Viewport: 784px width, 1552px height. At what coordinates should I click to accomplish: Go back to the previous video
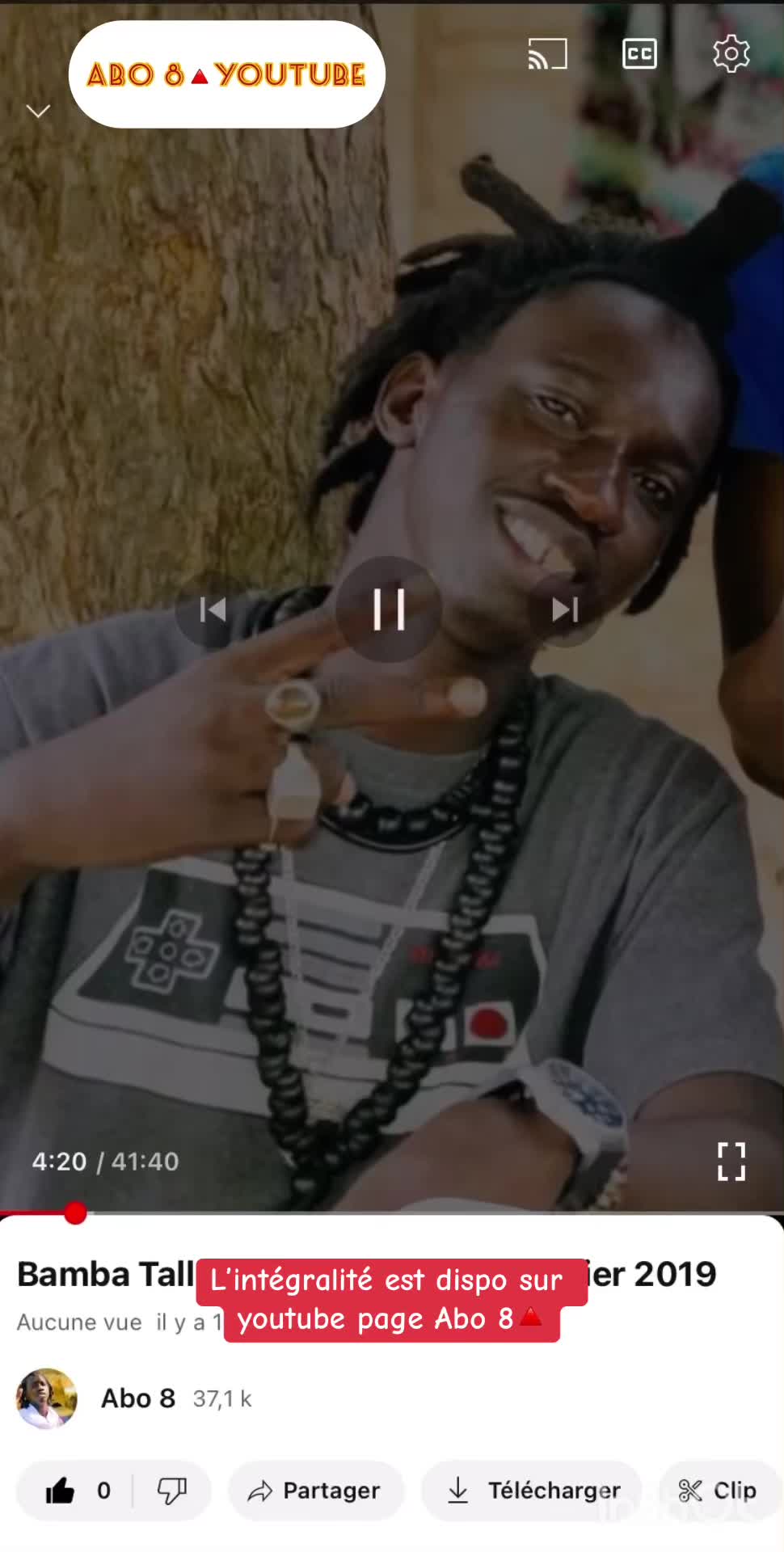coord(212,609)
